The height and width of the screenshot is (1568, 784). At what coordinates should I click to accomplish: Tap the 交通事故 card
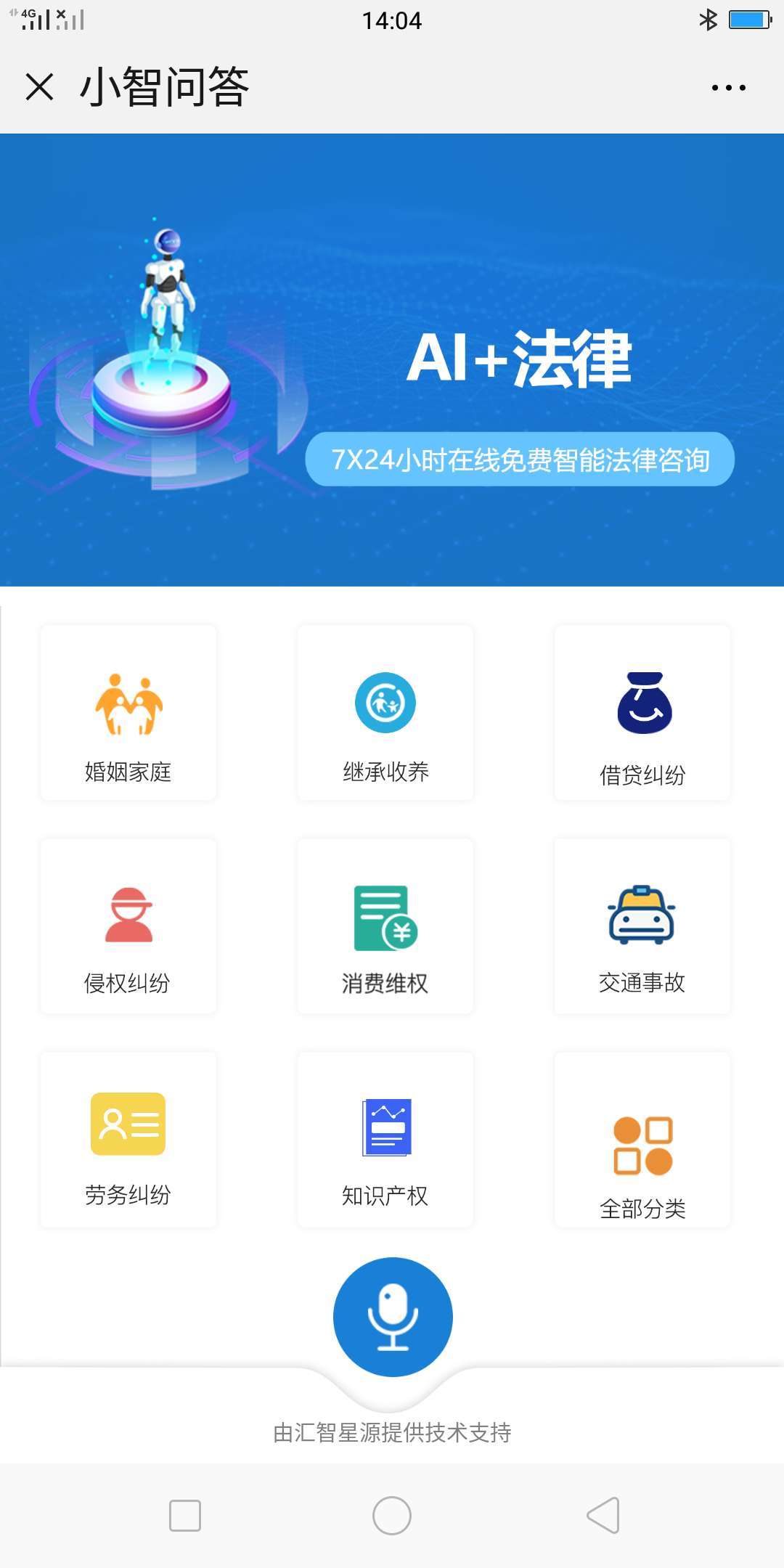tap(642, 927)
